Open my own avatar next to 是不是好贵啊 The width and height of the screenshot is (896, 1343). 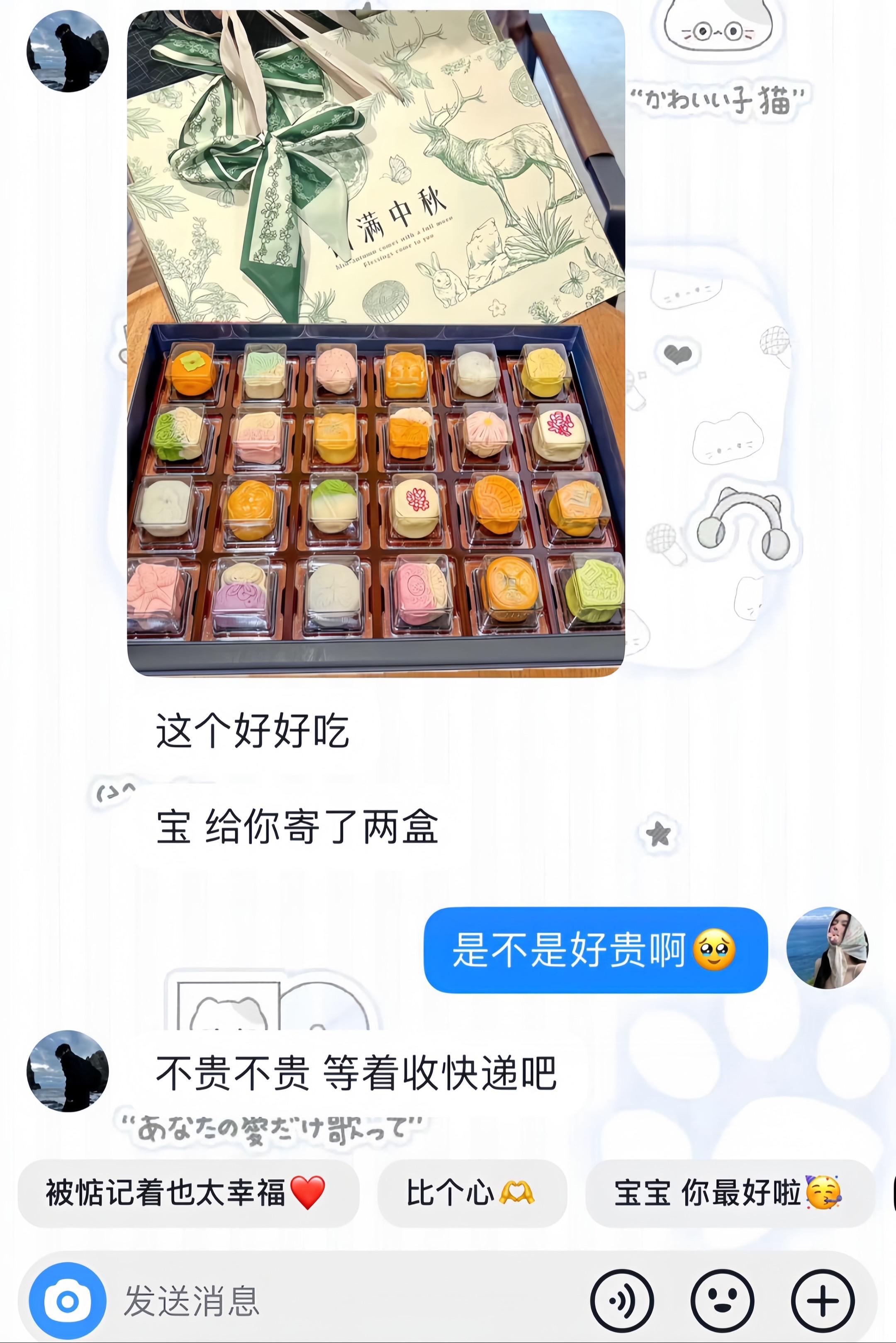827,949
